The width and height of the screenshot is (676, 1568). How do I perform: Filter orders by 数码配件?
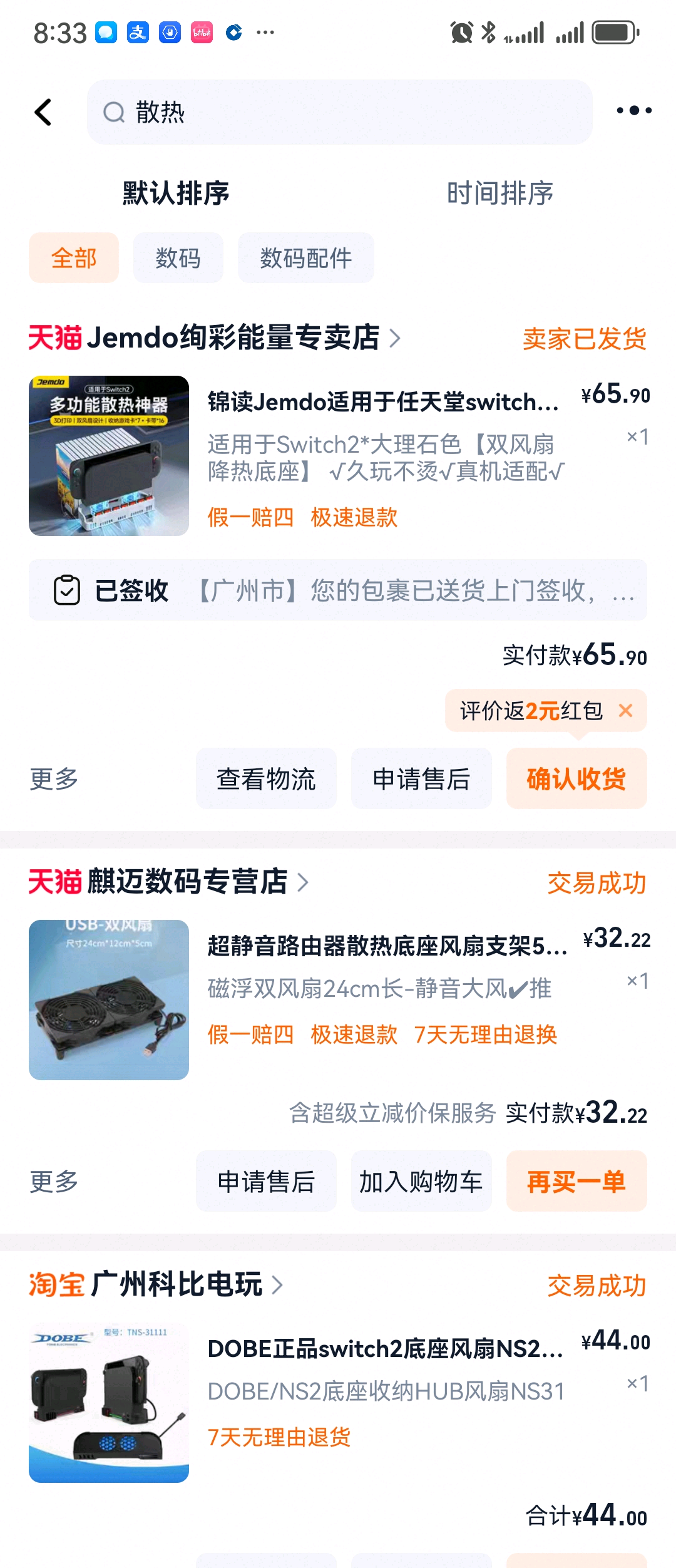click(305, 258)
